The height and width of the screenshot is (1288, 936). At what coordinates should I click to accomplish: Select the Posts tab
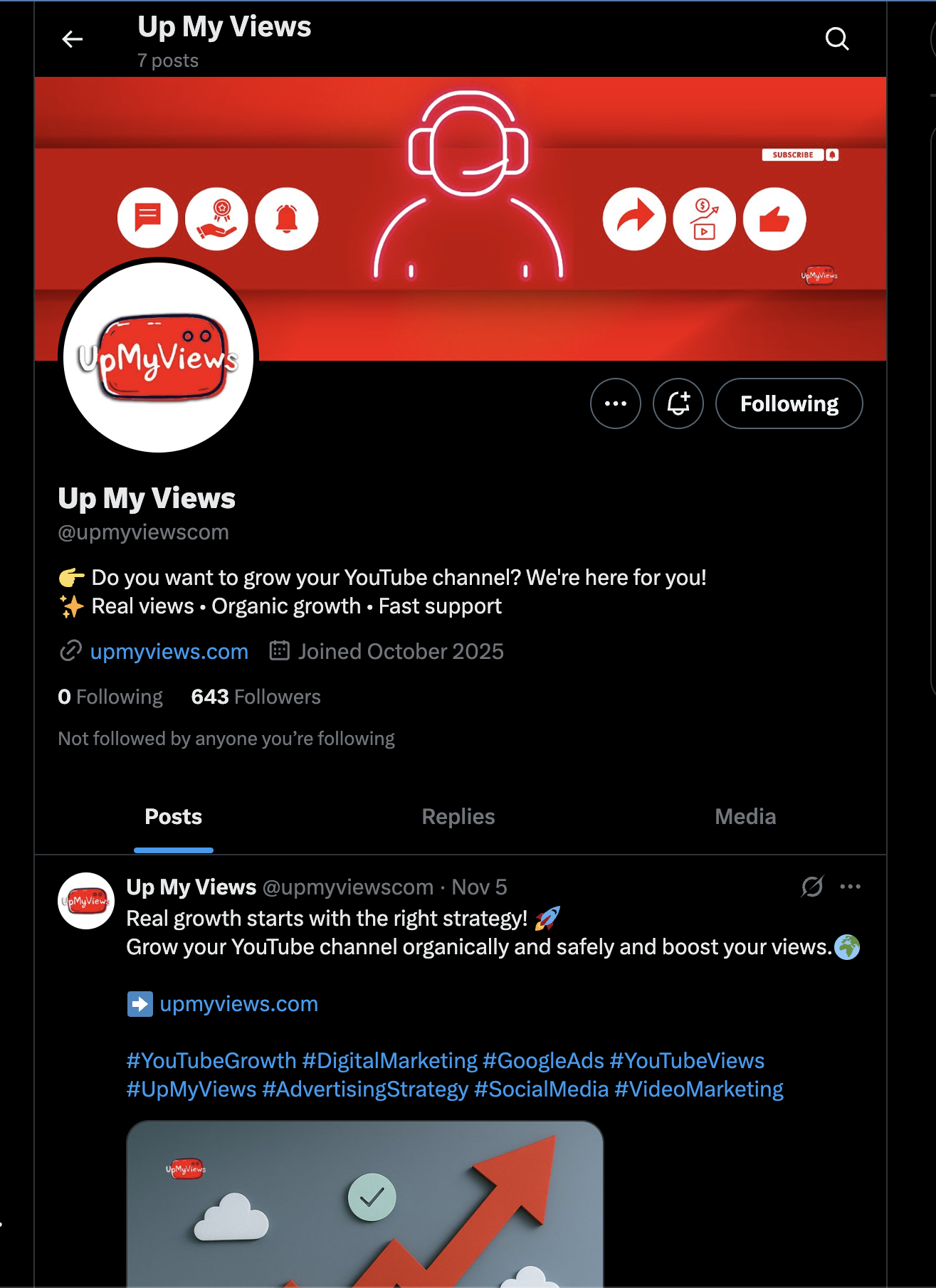[174, 817]
